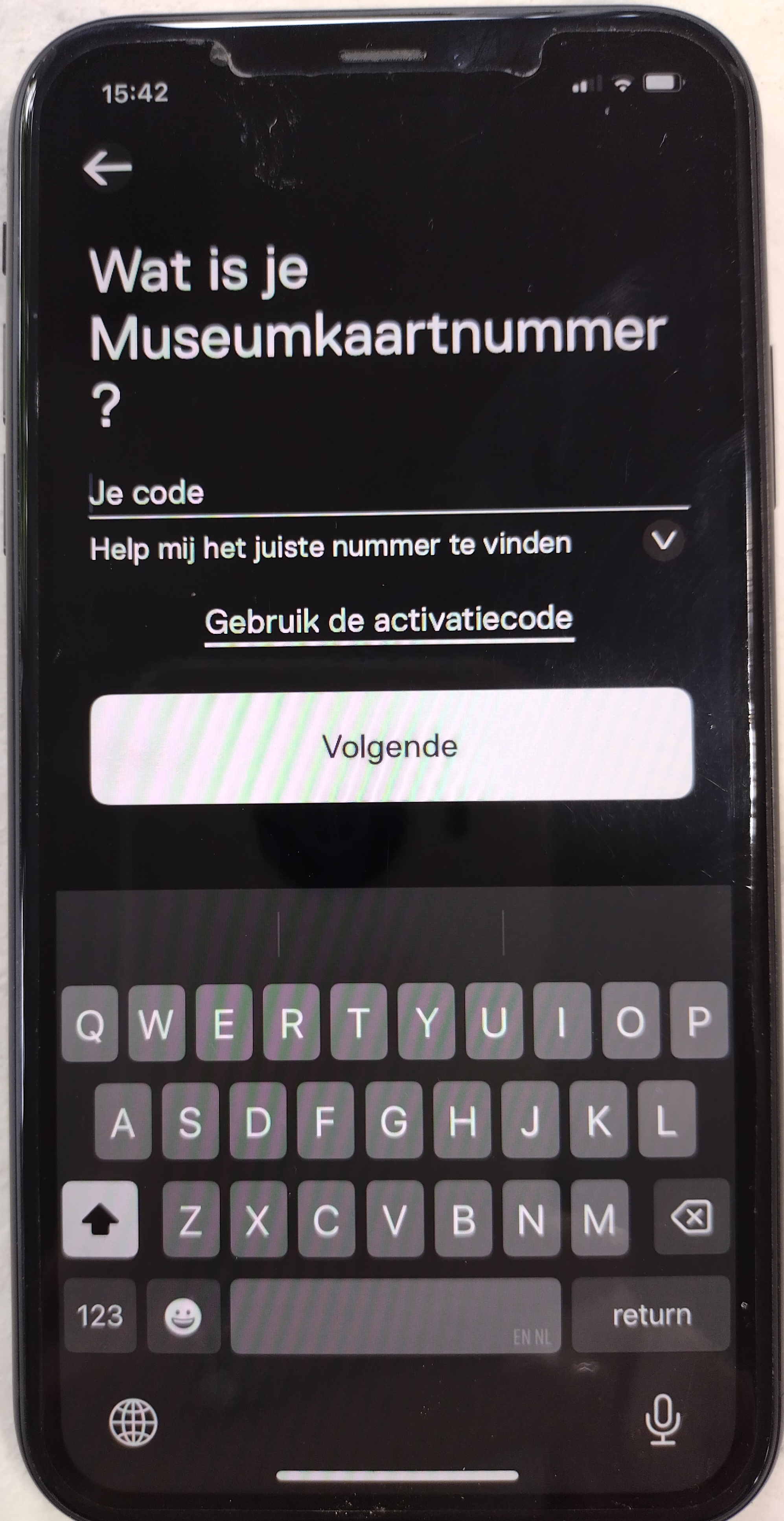The width and height of the screenshot is (784, 1521).
Task: Hit the backspace key on keyboard
Action: 691,1218
